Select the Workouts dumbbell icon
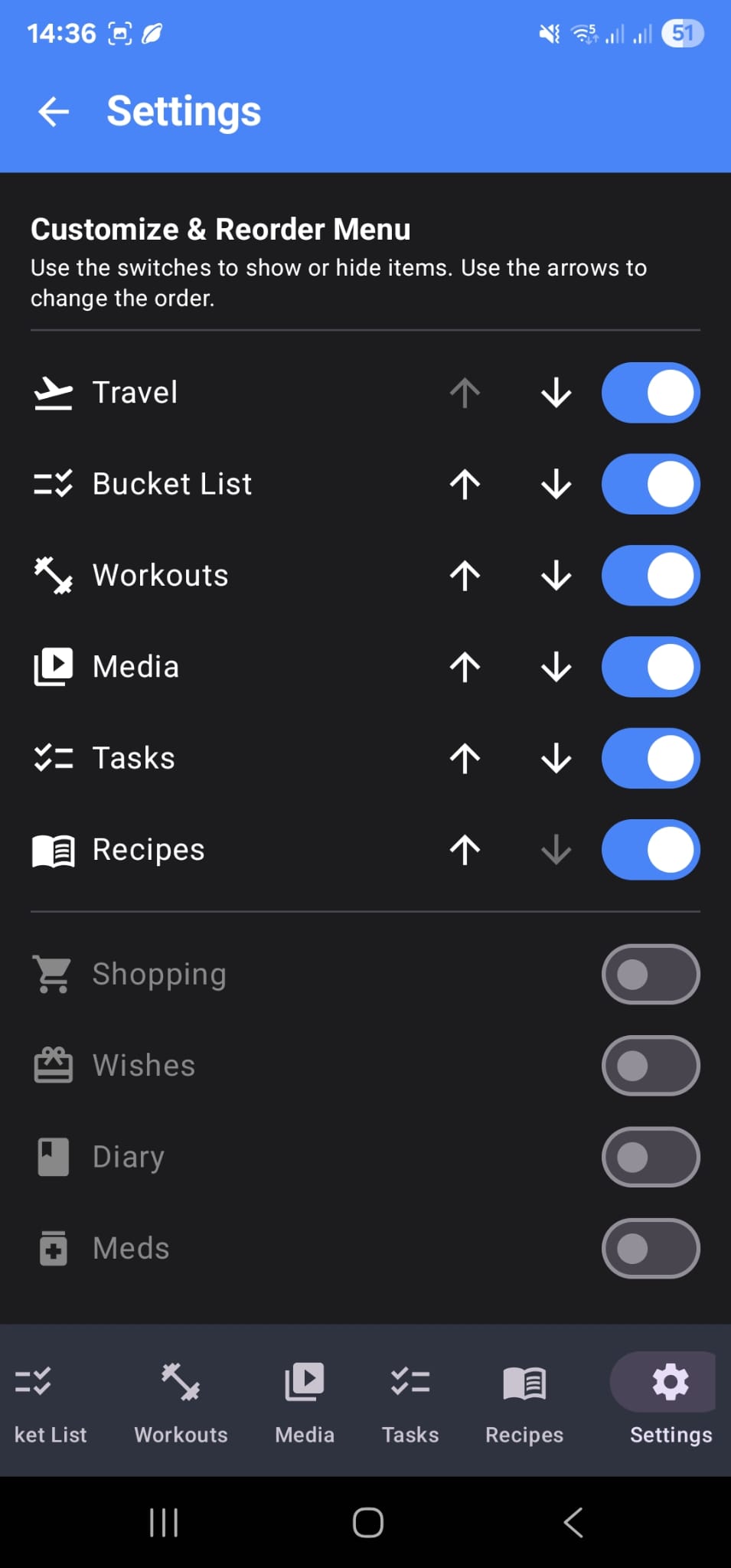The width and height of the screenshot is (731, 1568). 52,575
